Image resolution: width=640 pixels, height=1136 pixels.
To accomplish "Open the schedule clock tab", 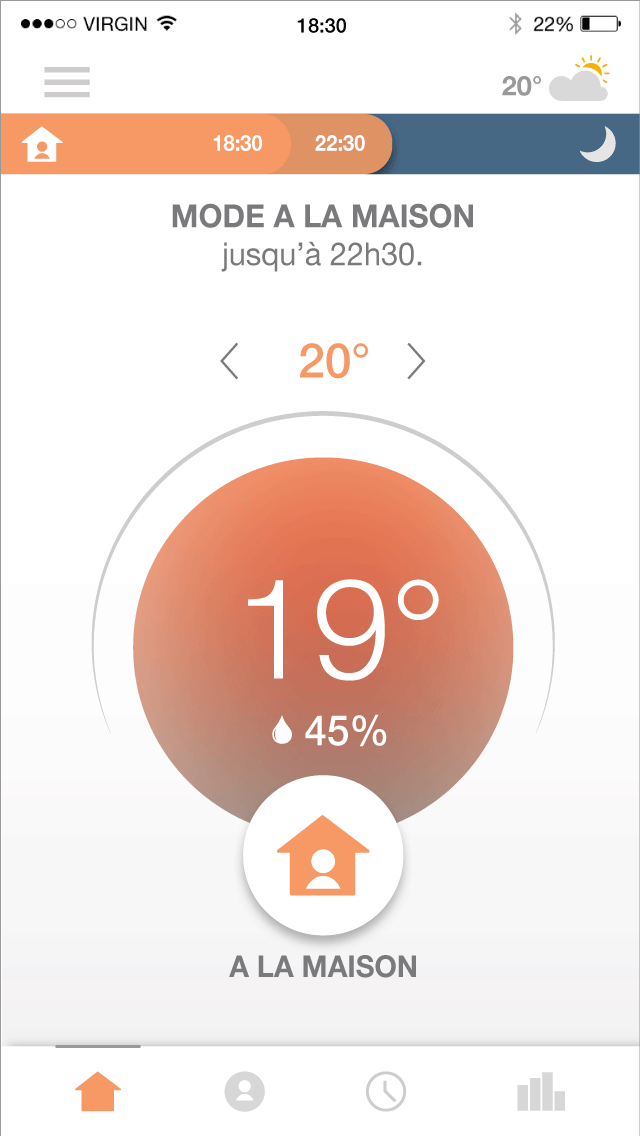I will [386, 1090].
